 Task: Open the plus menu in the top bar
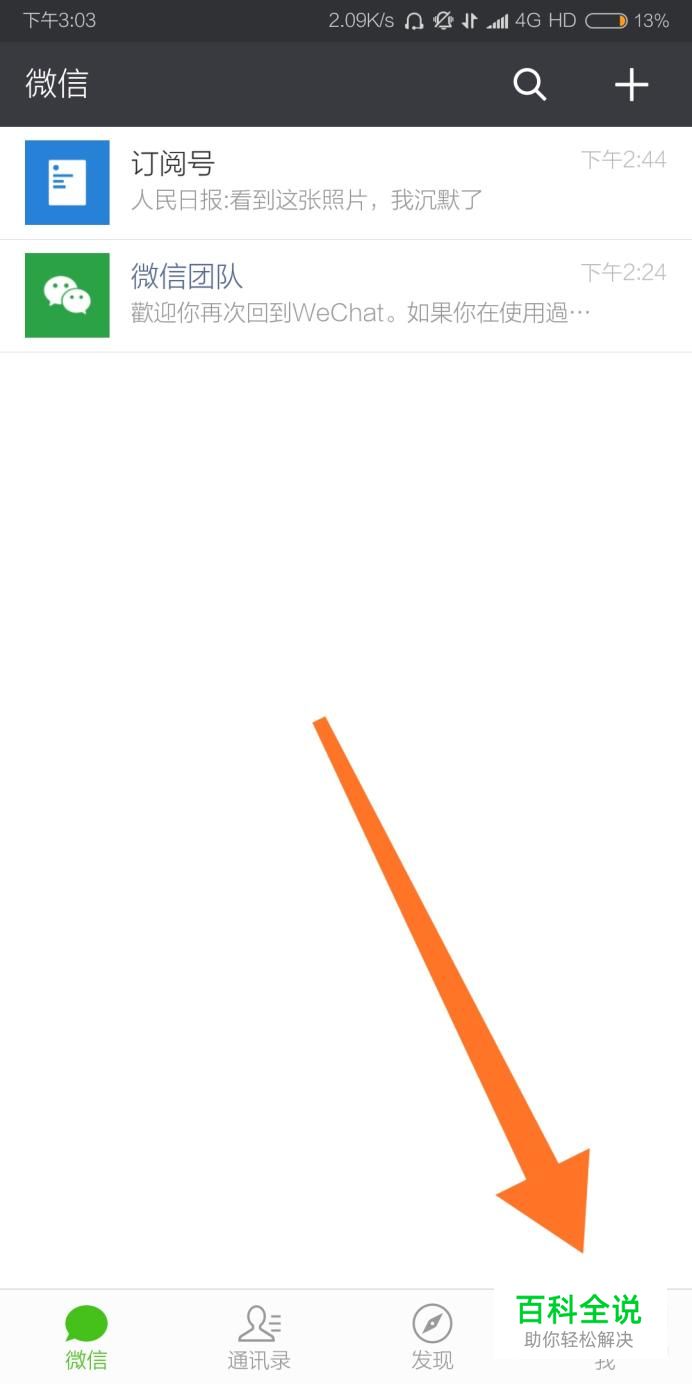pos(631,85)
